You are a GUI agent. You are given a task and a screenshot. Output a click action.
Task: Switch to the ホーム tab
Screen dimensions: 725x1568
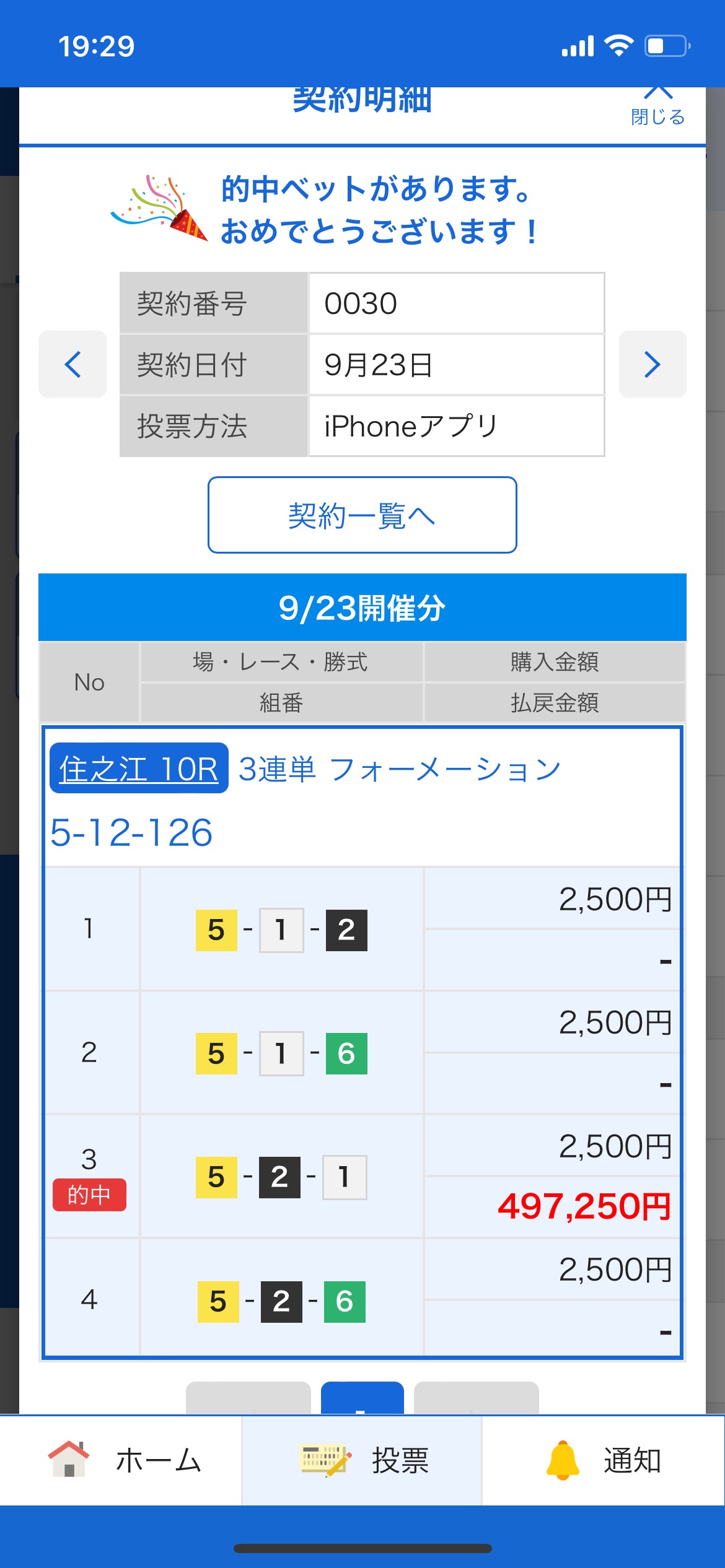click(x=121, y=1460)
